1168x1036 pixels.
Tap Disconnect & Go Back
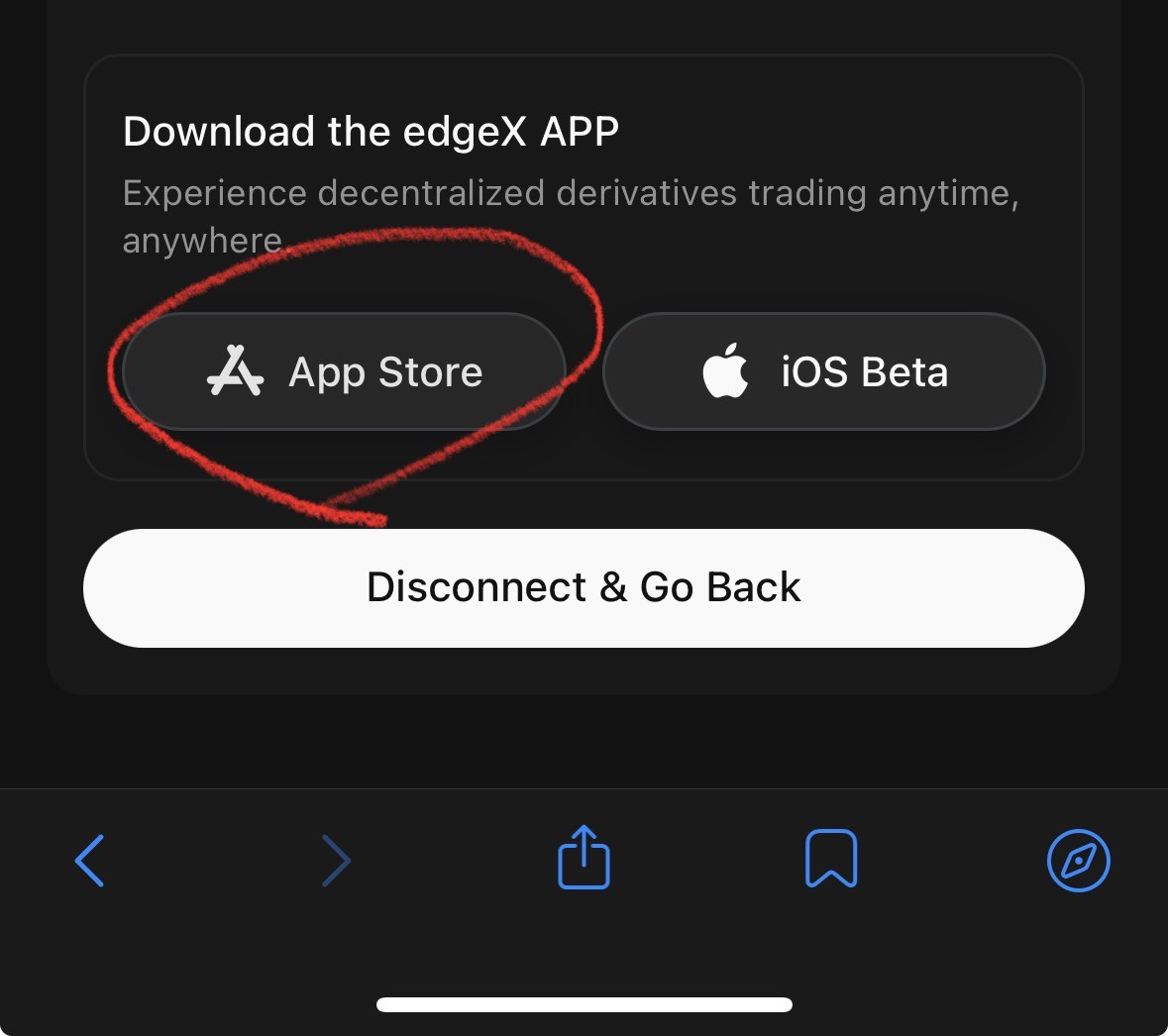[584, 588]
